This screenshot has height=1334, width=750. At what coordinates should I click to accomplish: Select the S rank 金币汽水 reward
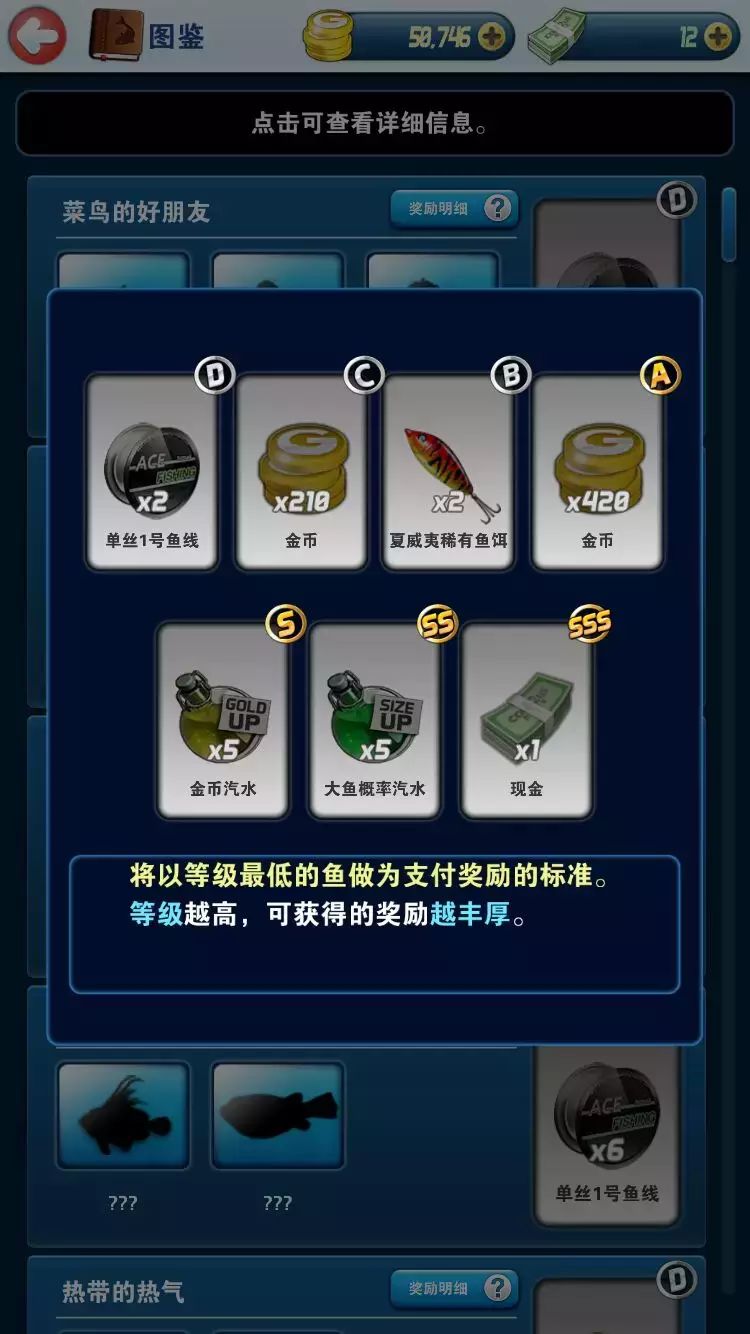(223, 720)
